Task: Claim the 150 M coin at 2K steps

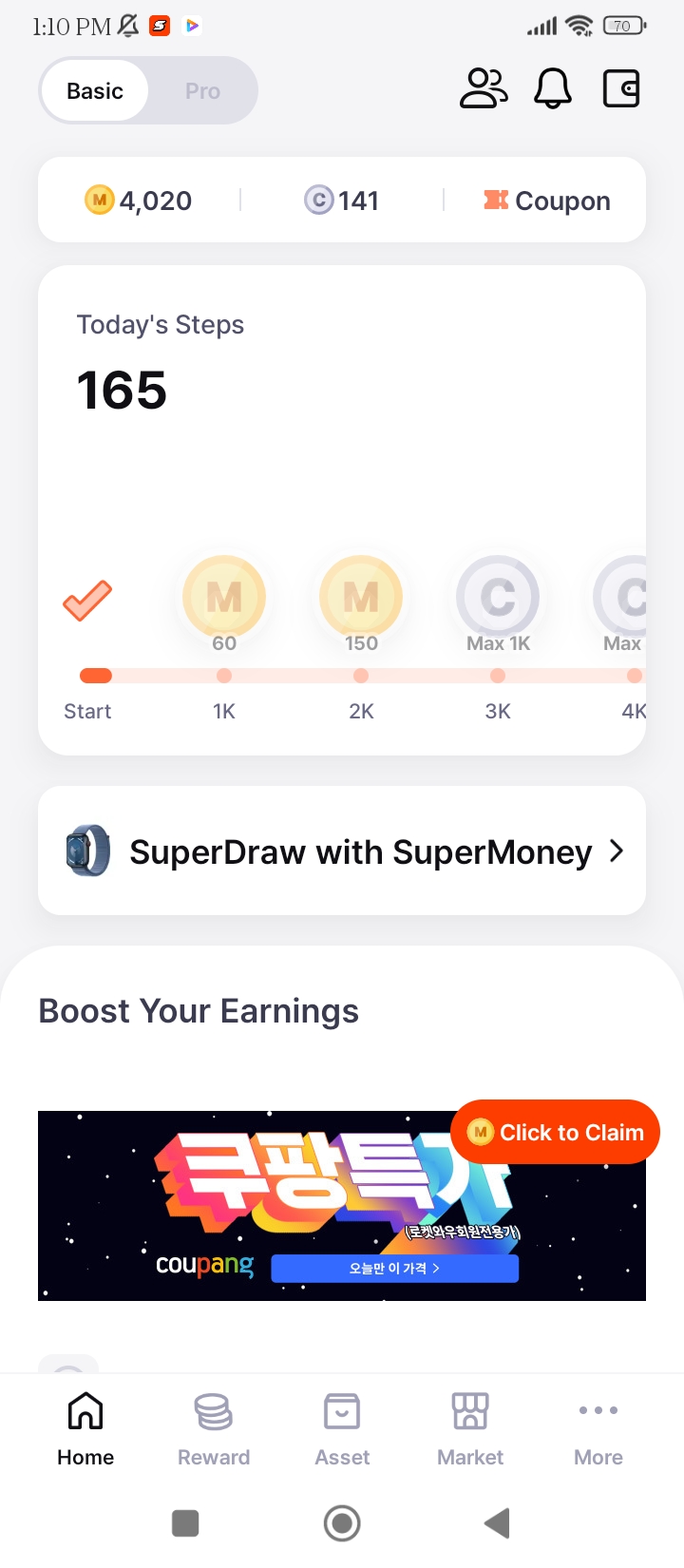Action: point(361,597)
